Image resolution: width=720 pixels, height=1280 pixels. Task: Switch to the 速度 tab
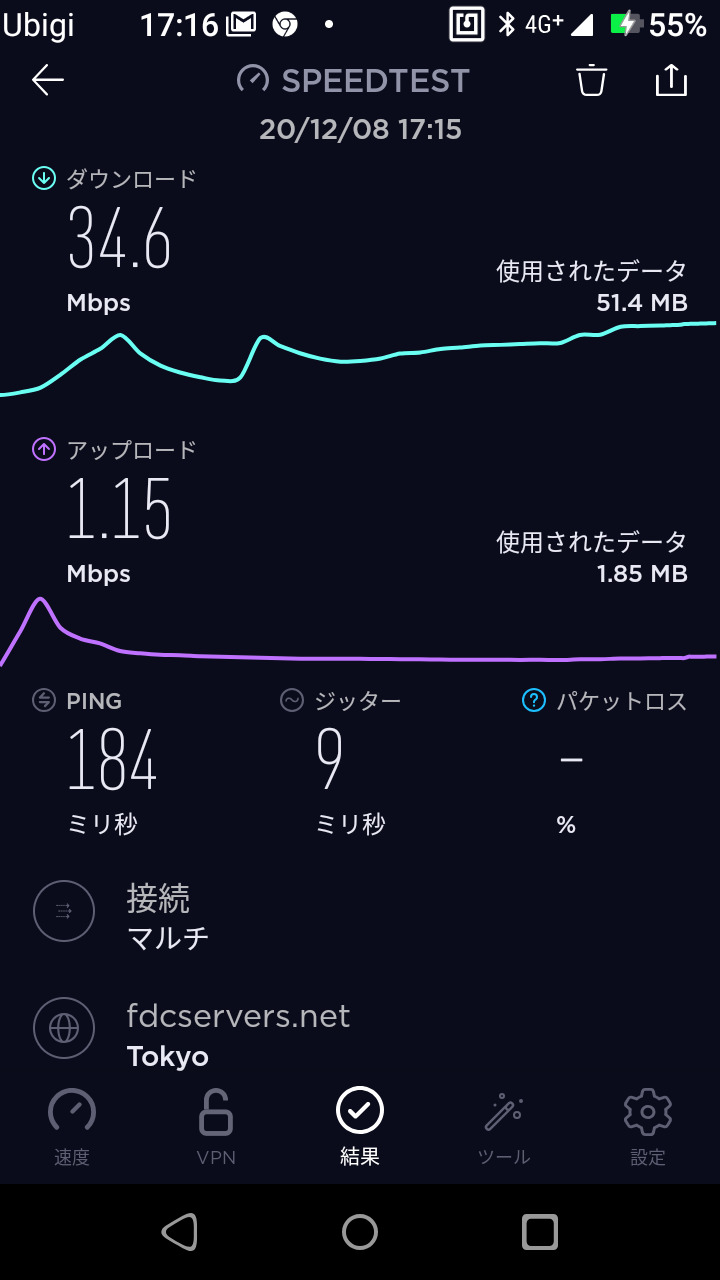72,1127
